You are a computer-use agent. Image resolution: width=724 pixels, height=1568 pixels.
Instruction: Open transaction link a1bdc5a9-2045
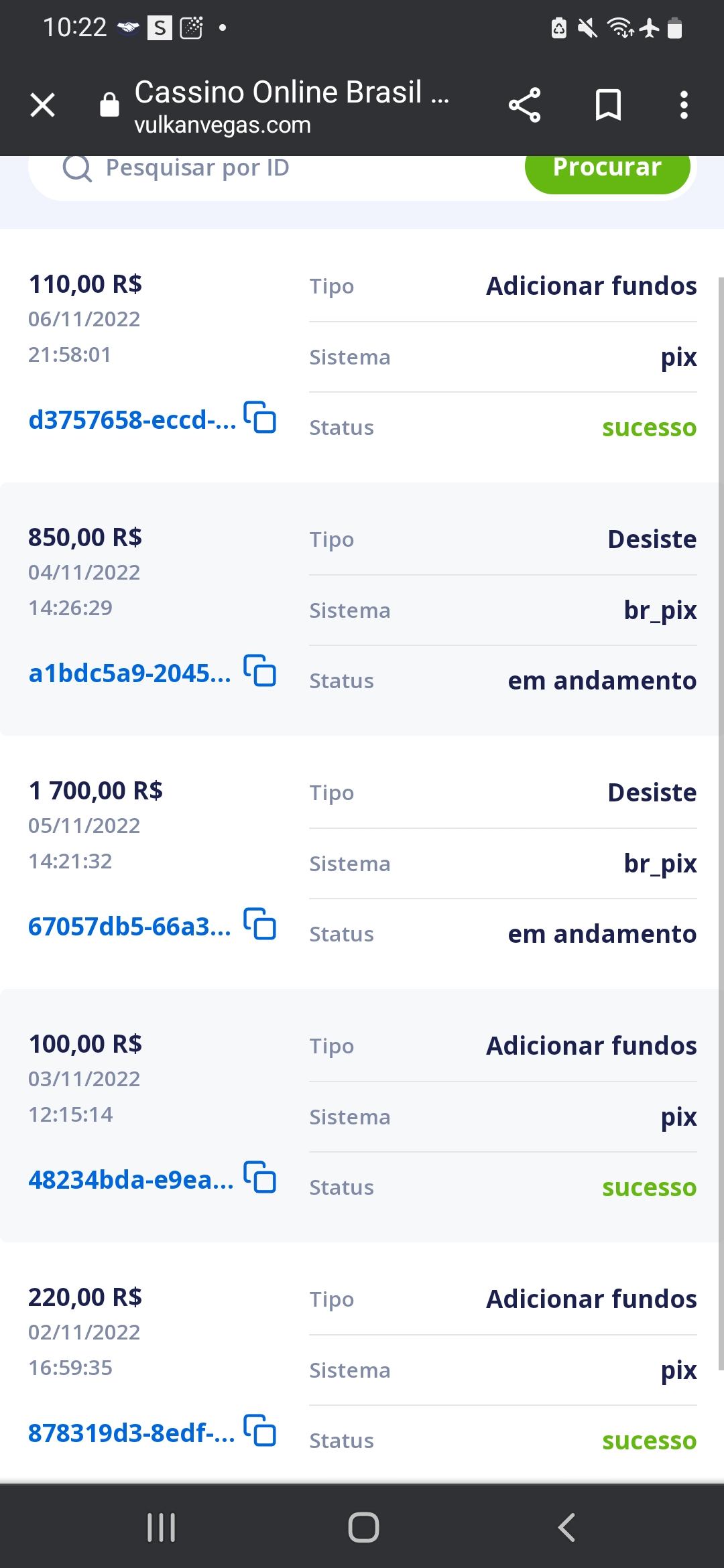129,673
